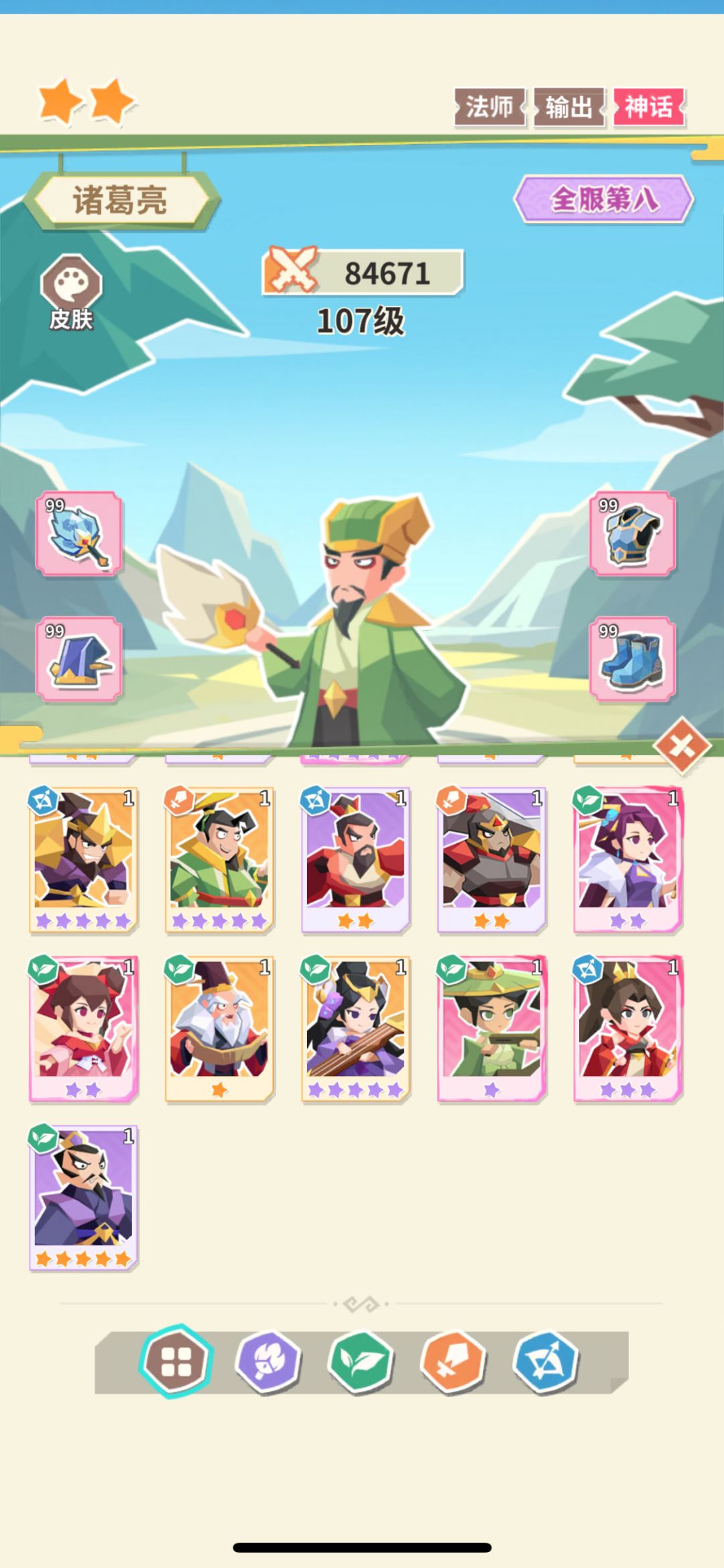Tap the 神话 mythic tag
This screenshot has height=1568, width=724.
[648, 107]
